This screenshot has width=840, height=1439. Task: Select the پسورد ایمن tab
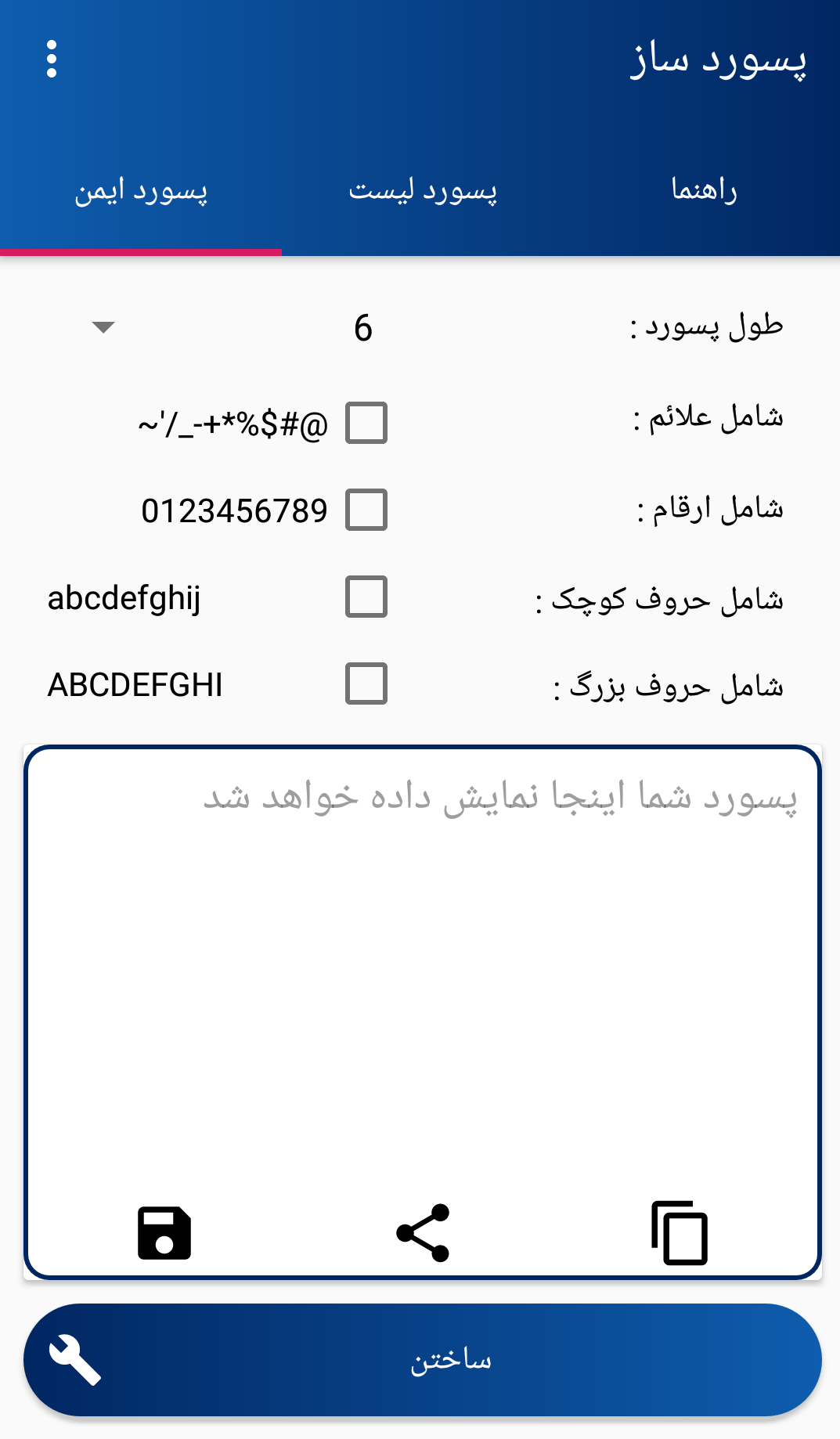point(141,190)
